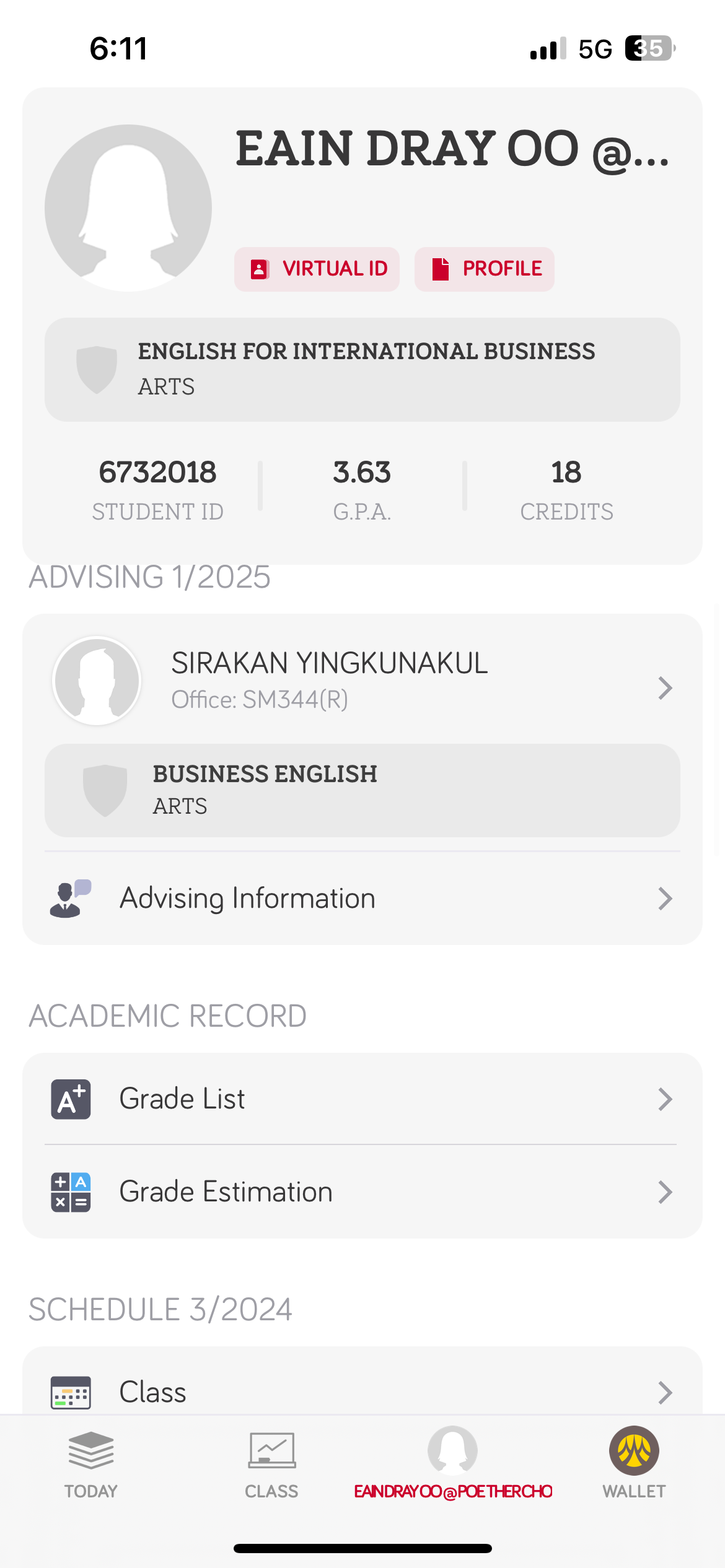Image resolution: width=725 pixels, height=1568 pixels.
Task: Open the Virtual ID button
Action: 317,269
